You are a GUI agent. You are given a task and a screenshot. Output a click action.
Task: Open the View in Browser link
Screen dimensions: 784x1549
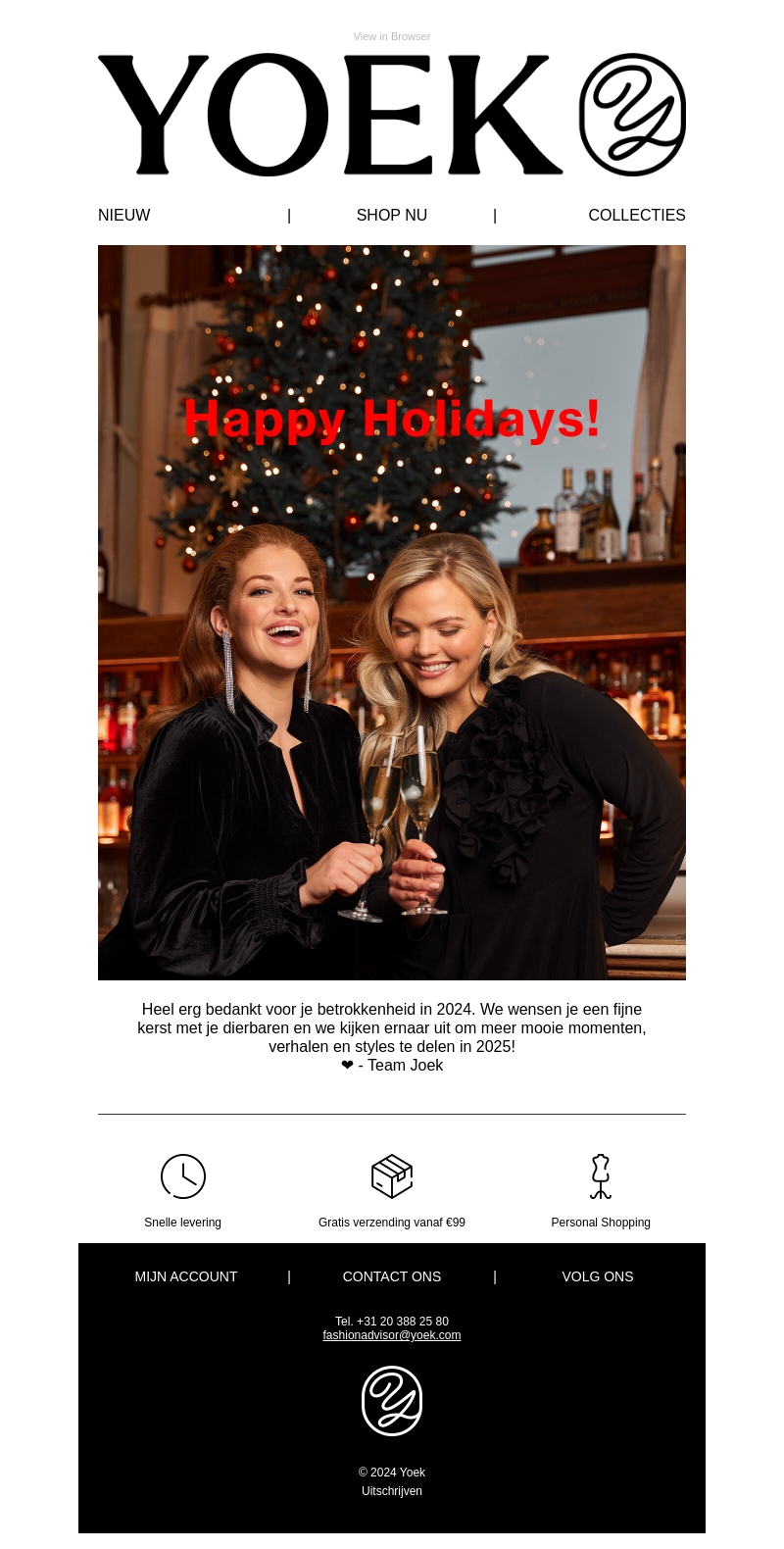pyautogui.click(x=392, y=36)
